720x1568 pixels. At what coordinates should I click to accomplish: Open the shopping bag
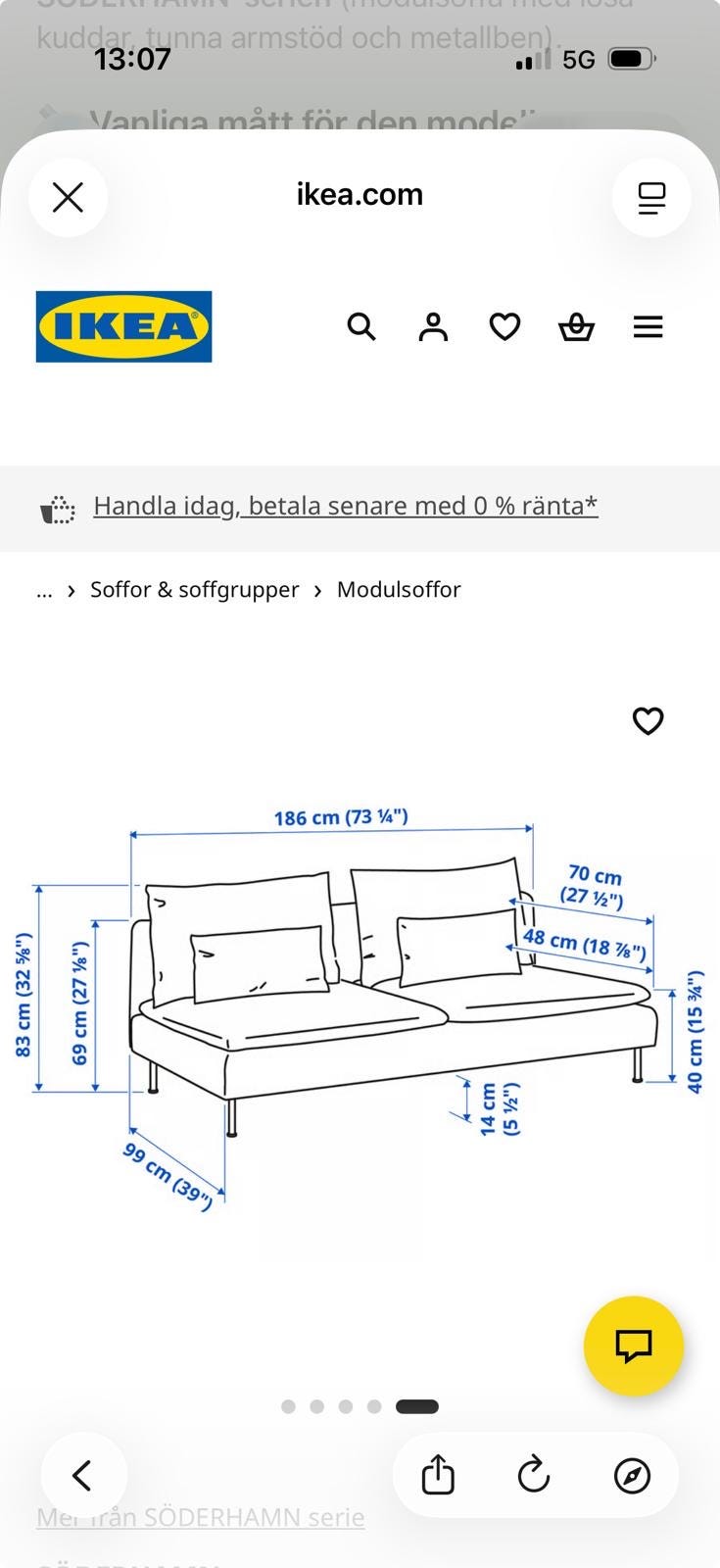point(576,326)
